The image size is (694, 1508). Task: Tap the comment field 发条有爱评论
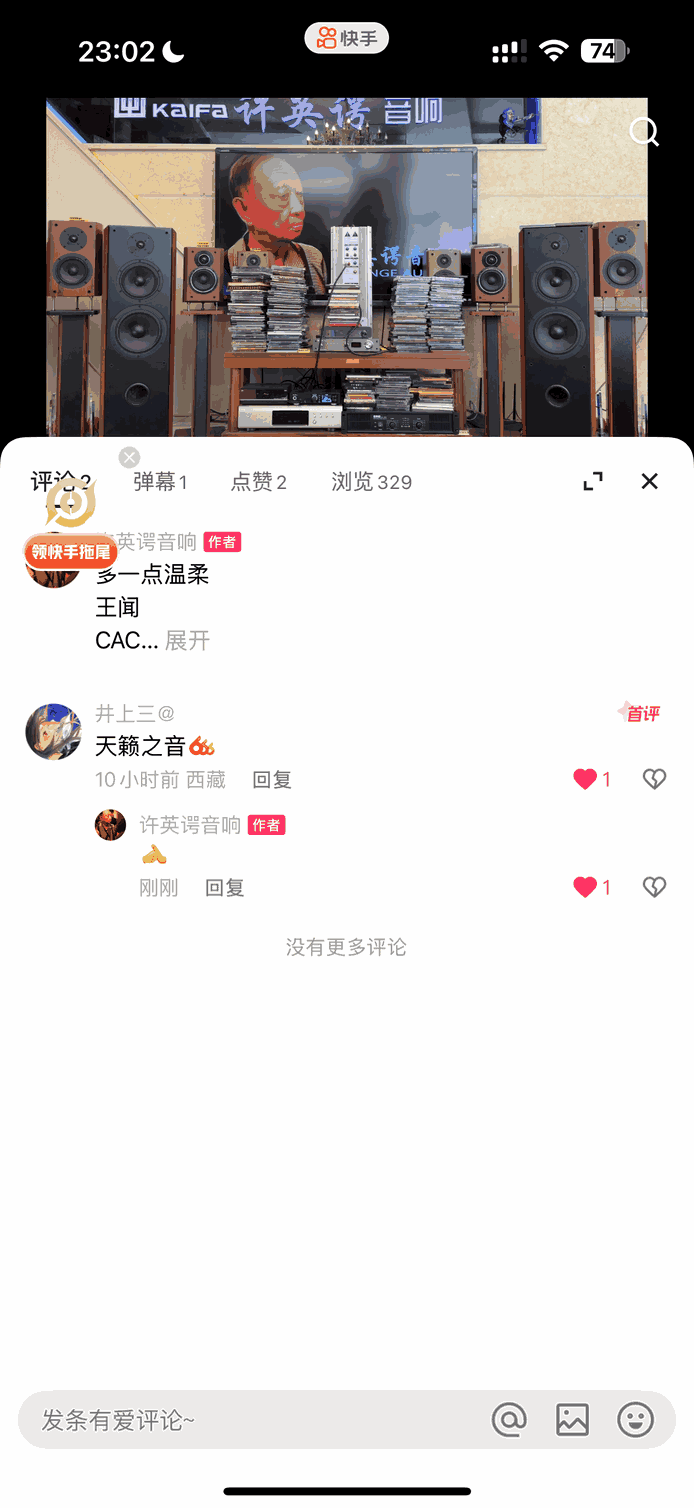click(x=250, y=1419)
